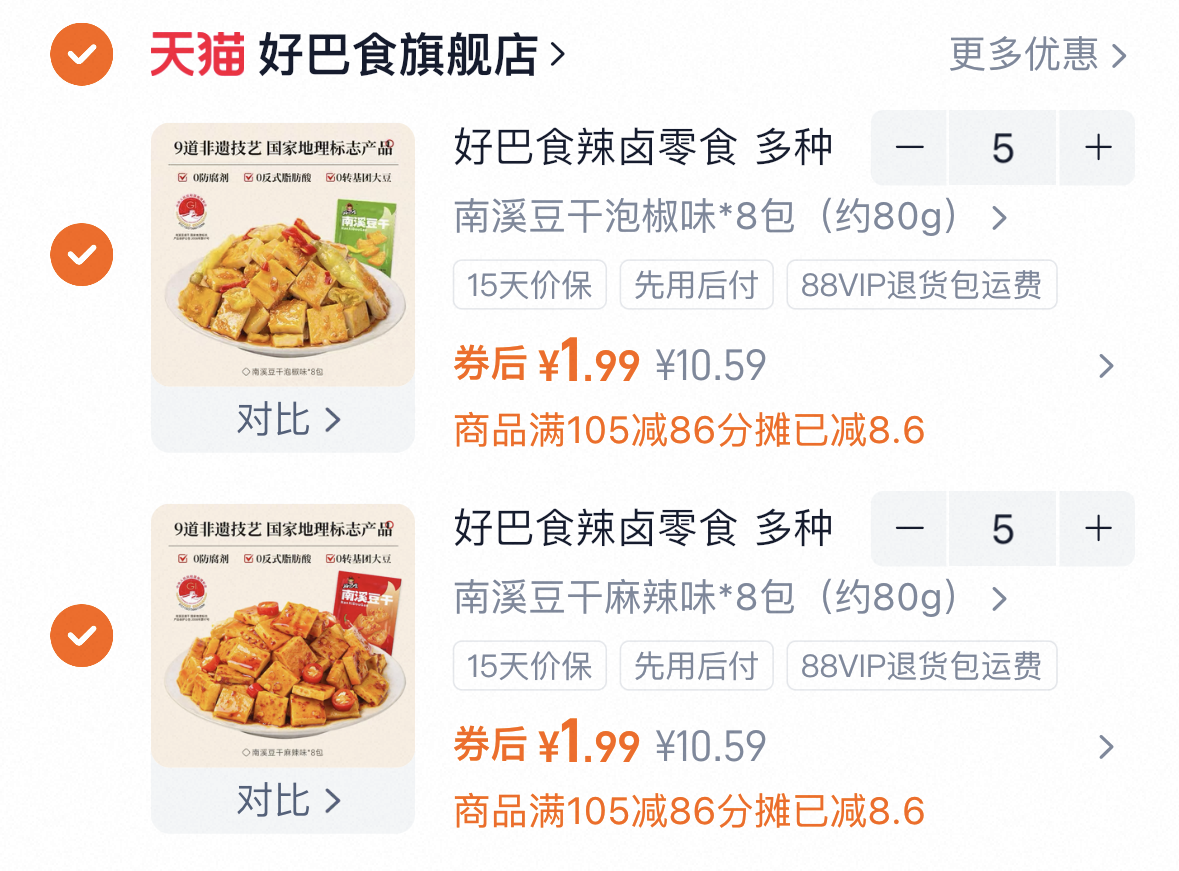This screenshot has width=1179, height=871.
Task: Increase quantity of 泡椒味 item
Action: 1097,148
